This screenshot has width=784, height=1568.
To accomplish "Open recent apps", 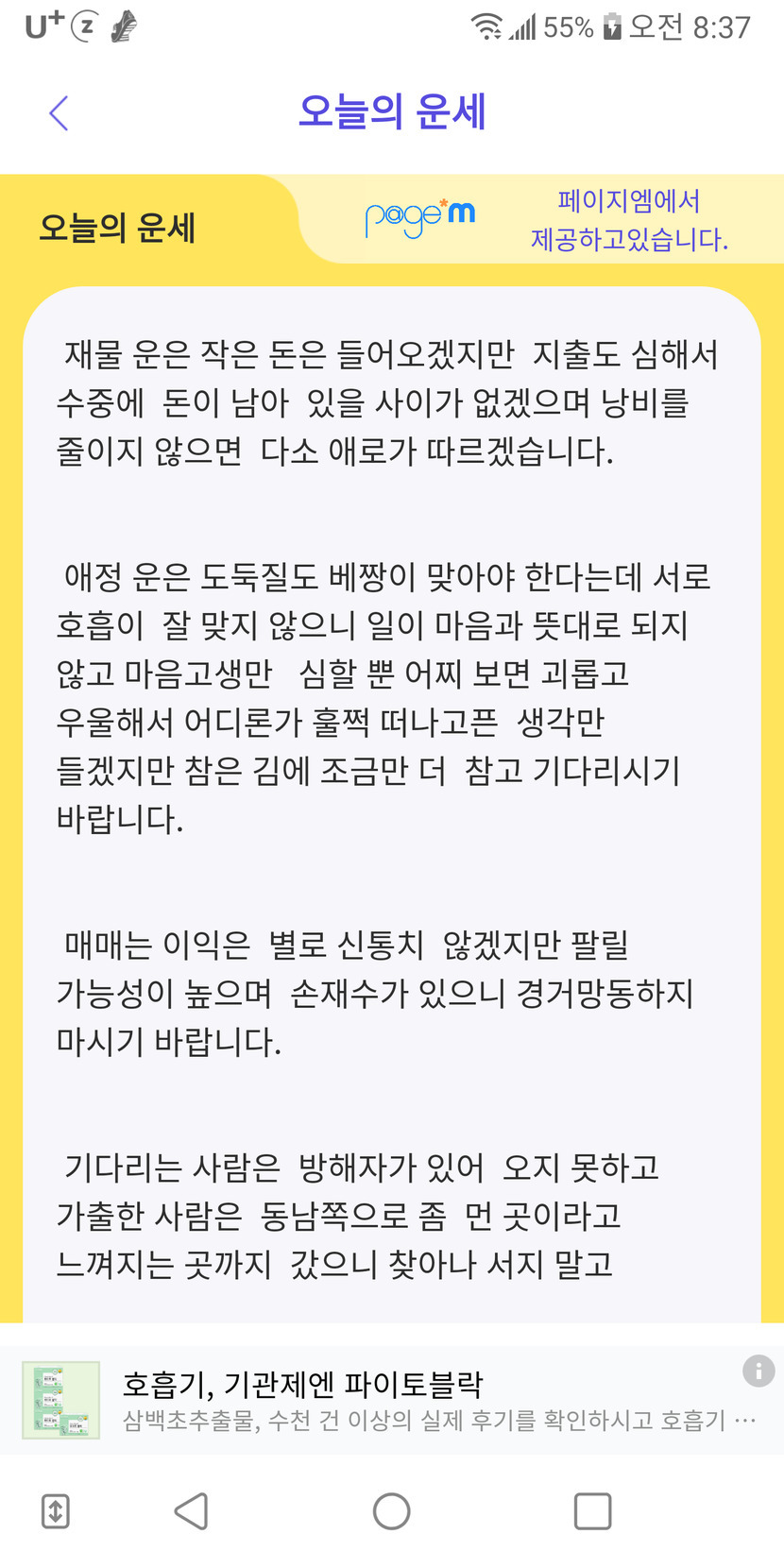I will point(592,1510).
